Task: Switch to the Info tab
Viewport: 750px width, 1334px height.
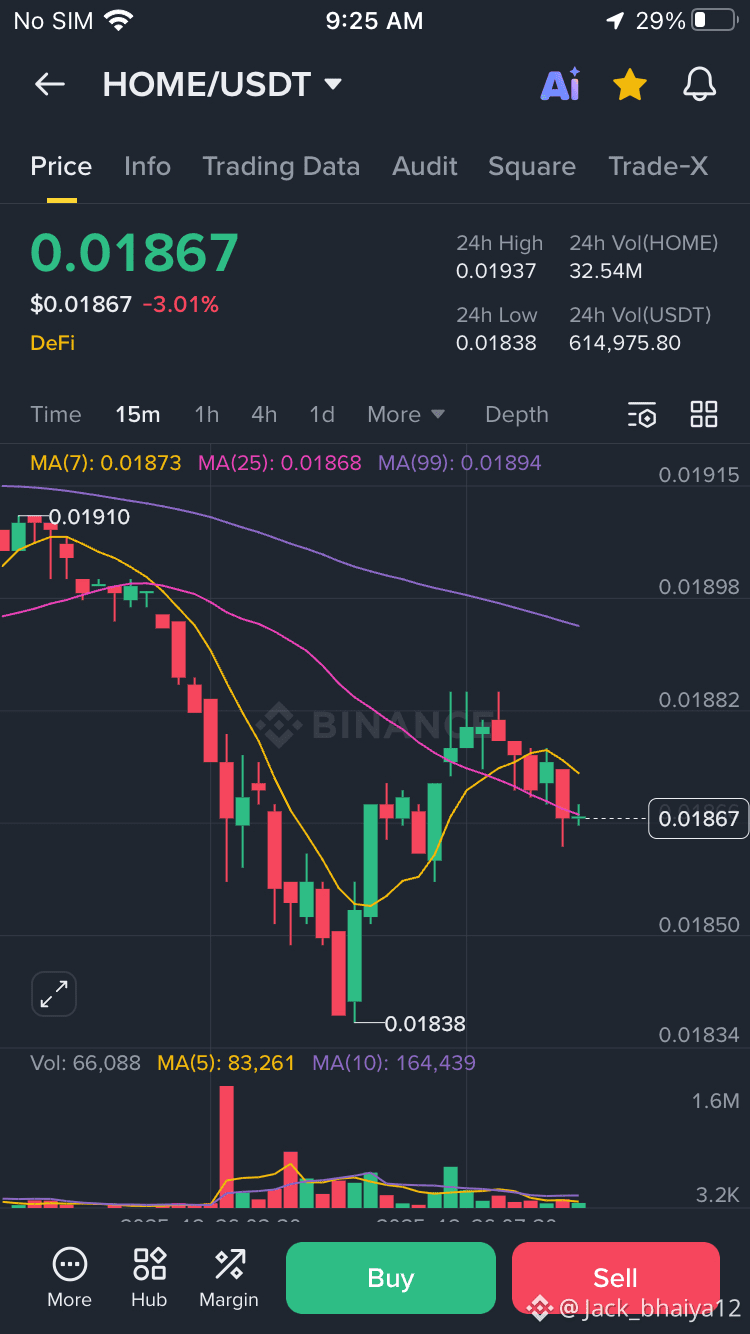Action: coord(147,167)
